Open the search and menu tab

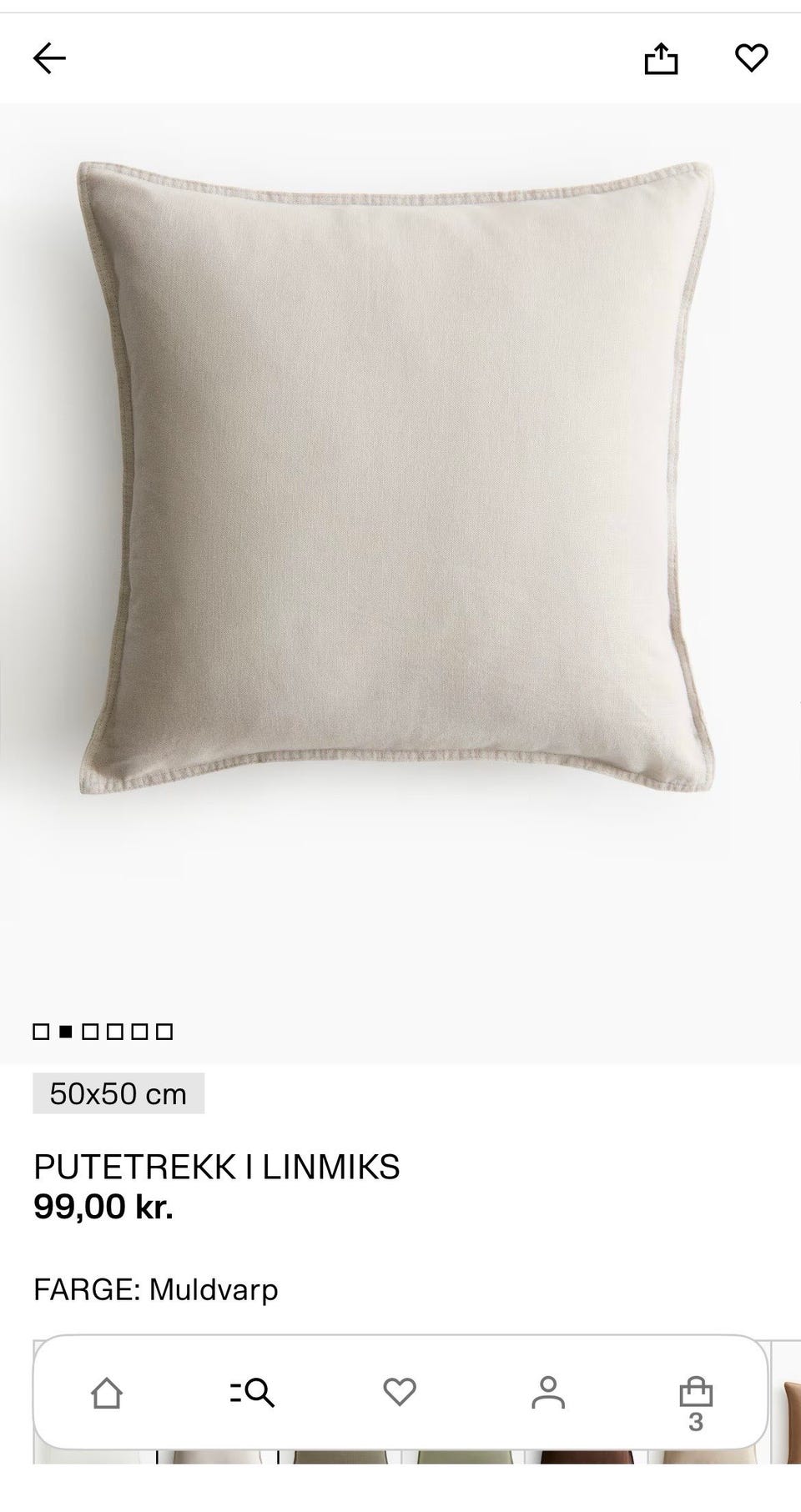(x=253, y=1394)
